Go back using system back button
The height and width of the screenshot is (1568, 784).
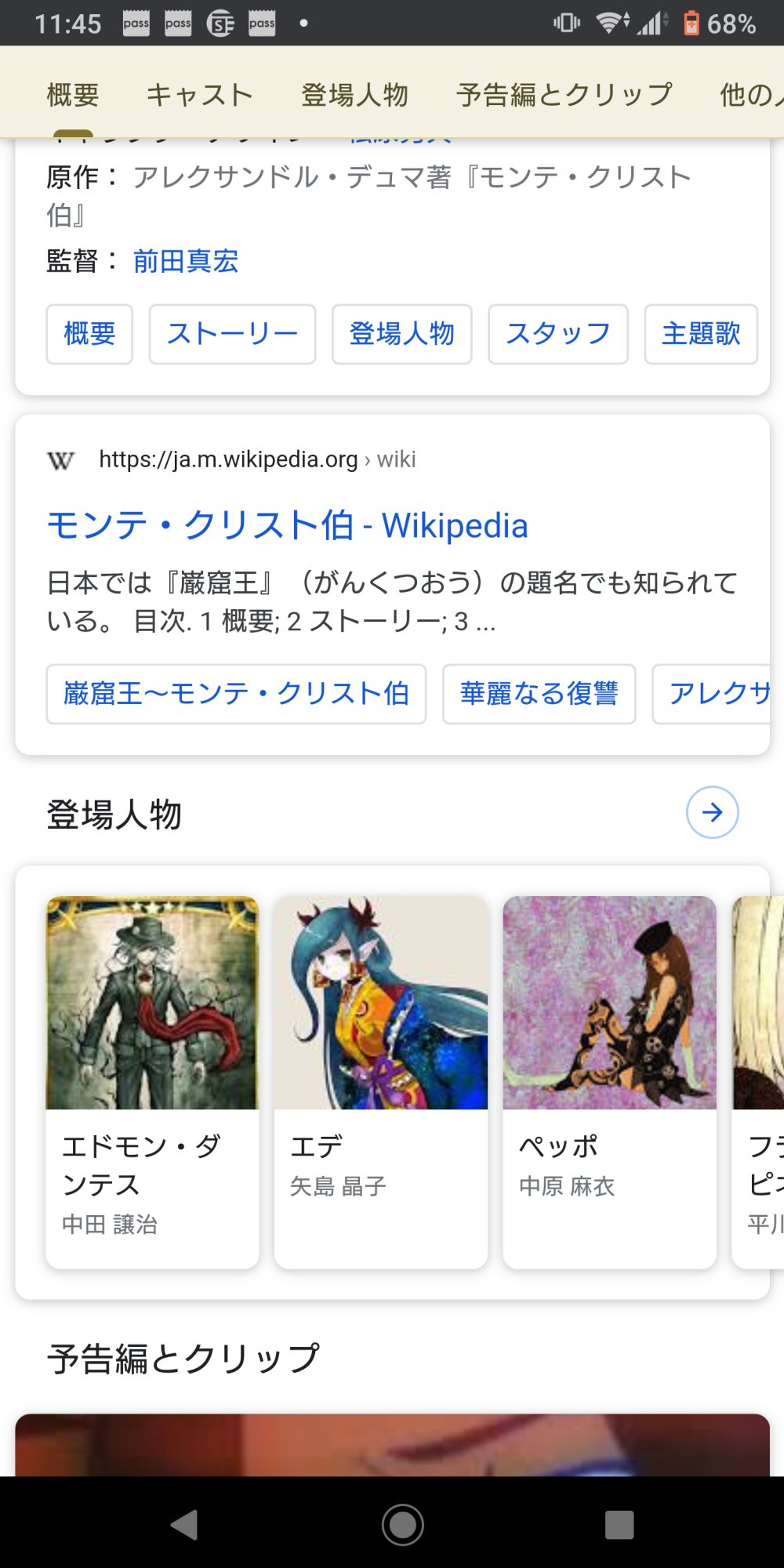pyautogui.click(x=185, y=1525)
